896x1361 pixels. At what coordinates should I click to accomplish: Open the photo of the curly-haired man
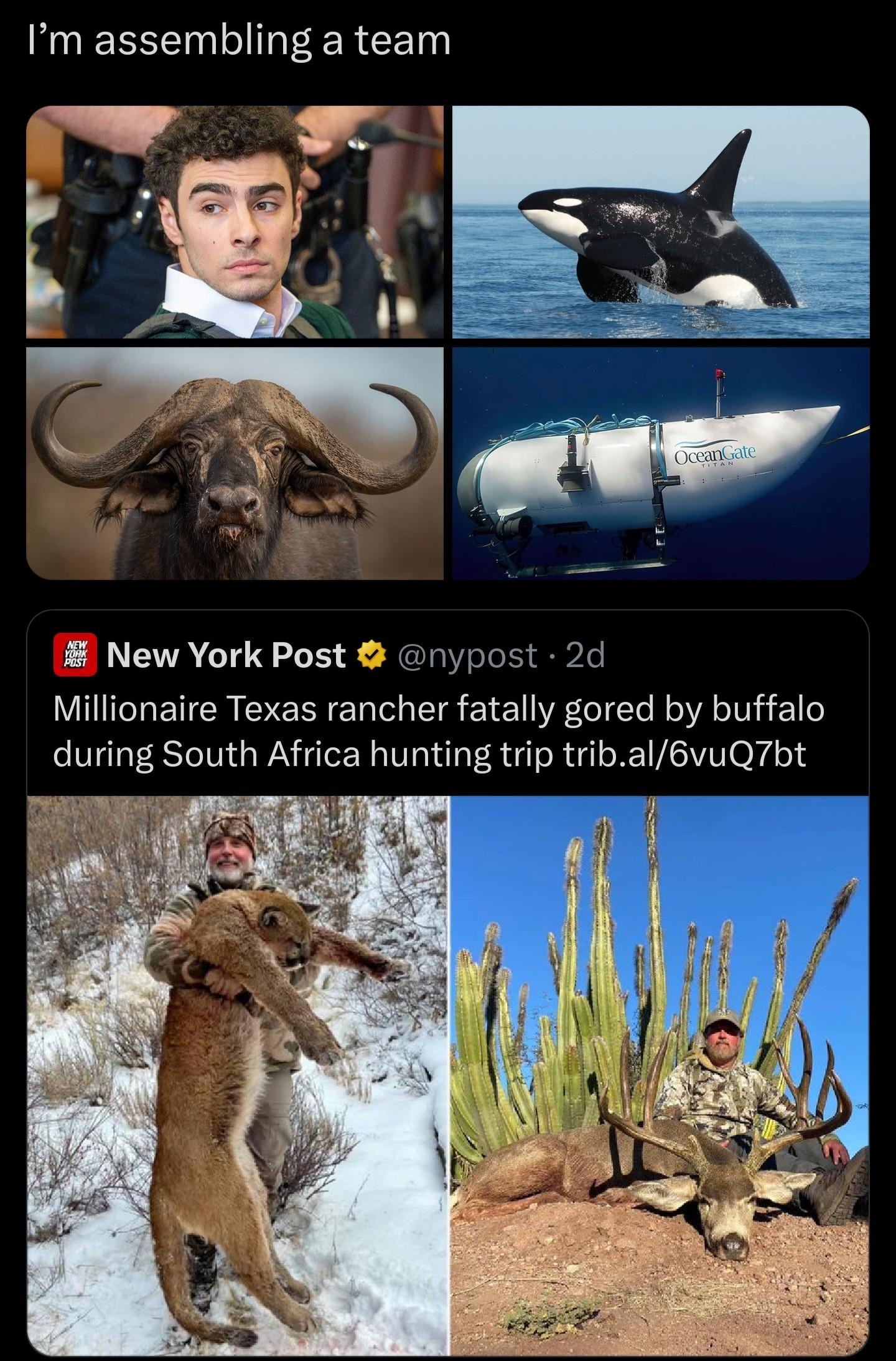click(x=235, y=222)
